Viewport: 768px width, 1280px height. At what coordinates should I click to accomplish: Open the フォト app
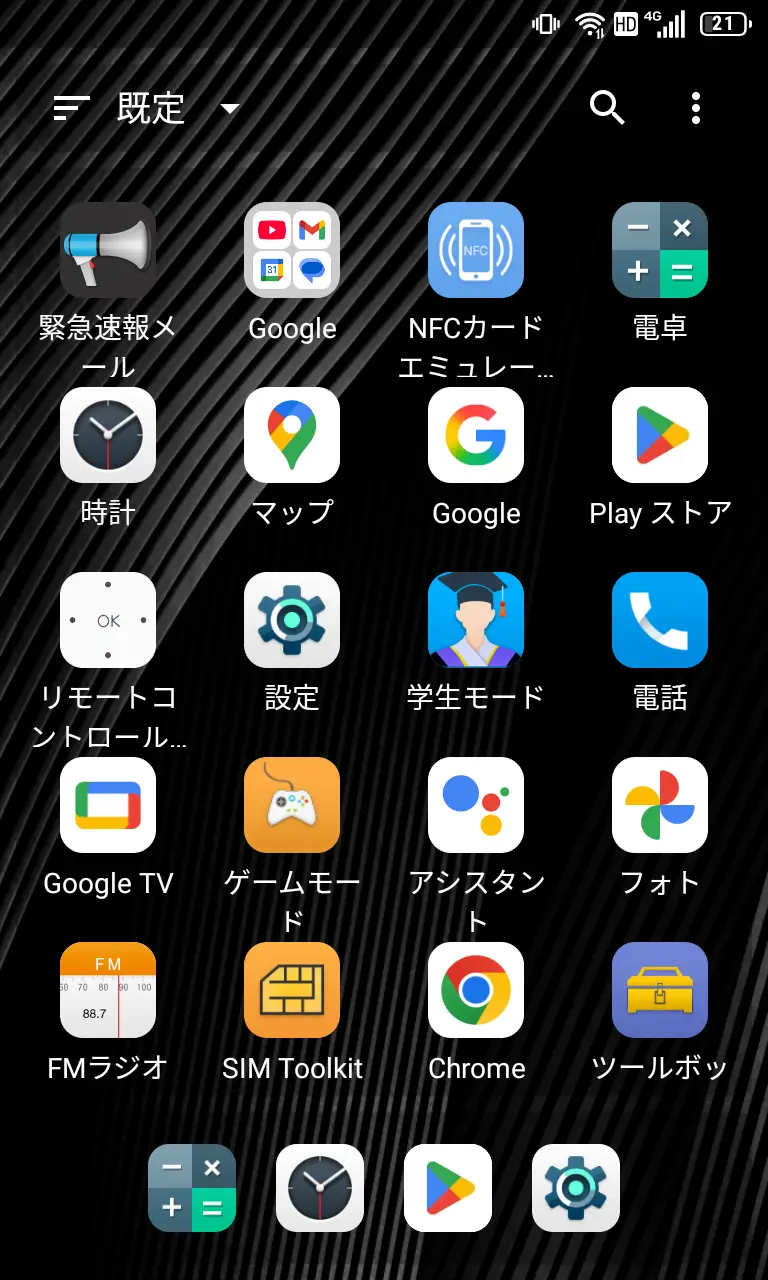[x=660, y=805]
